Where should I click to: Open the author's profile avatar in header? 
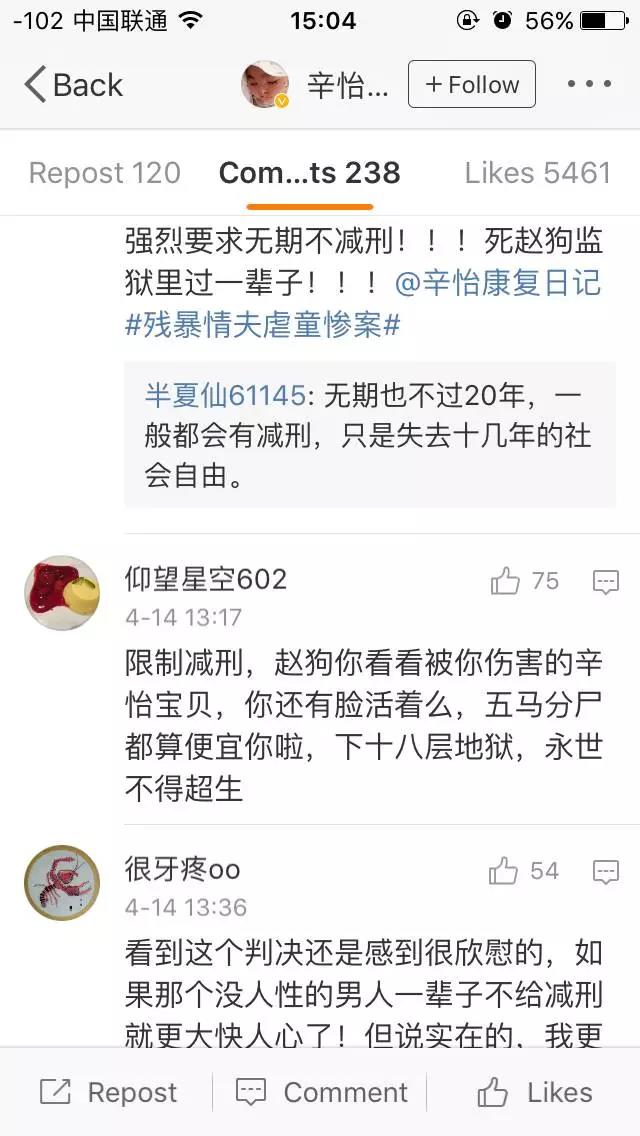click(265, 85)
